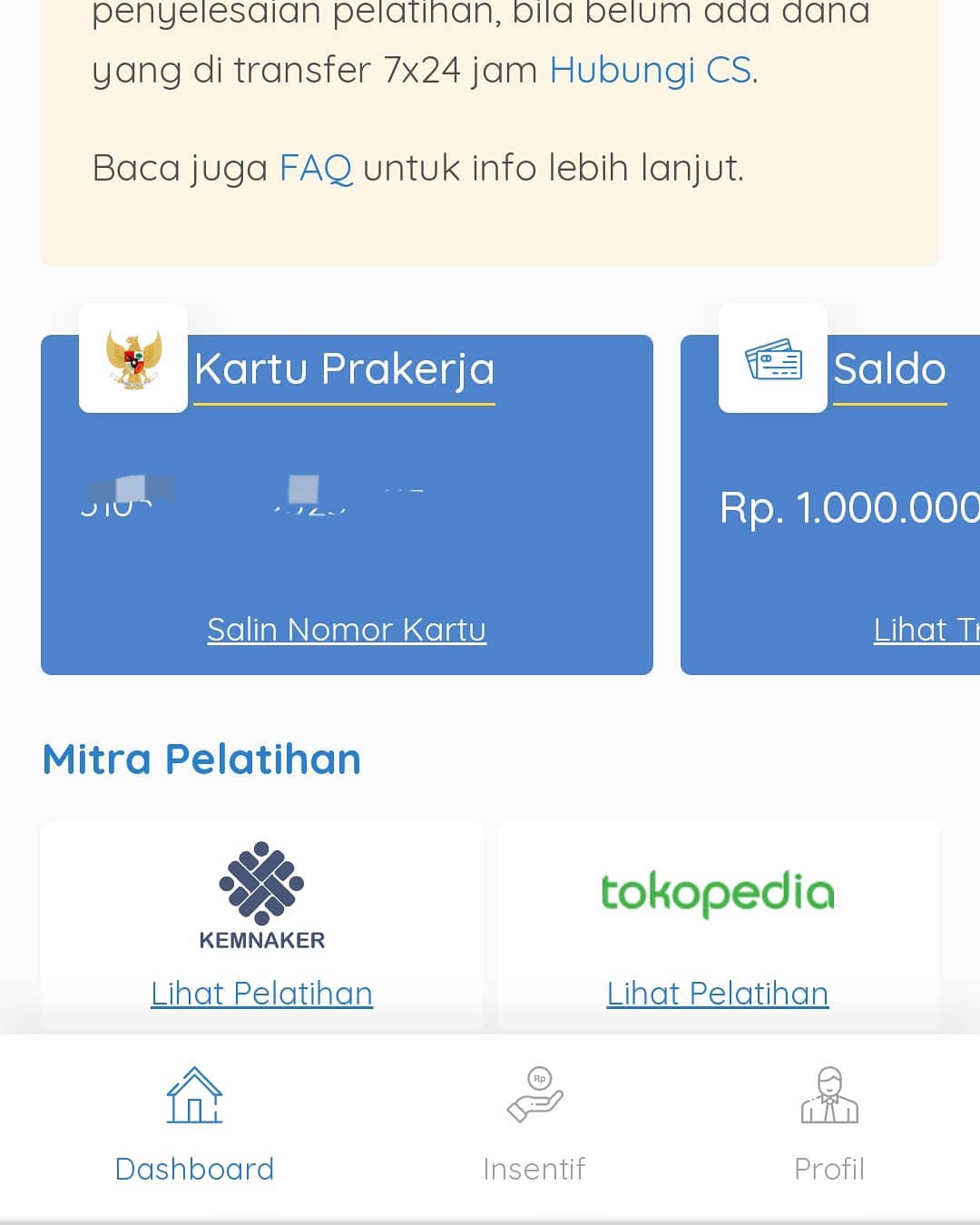Open the Hubungi CS link
Screen dimensions: 980x1225
point(651,70)
